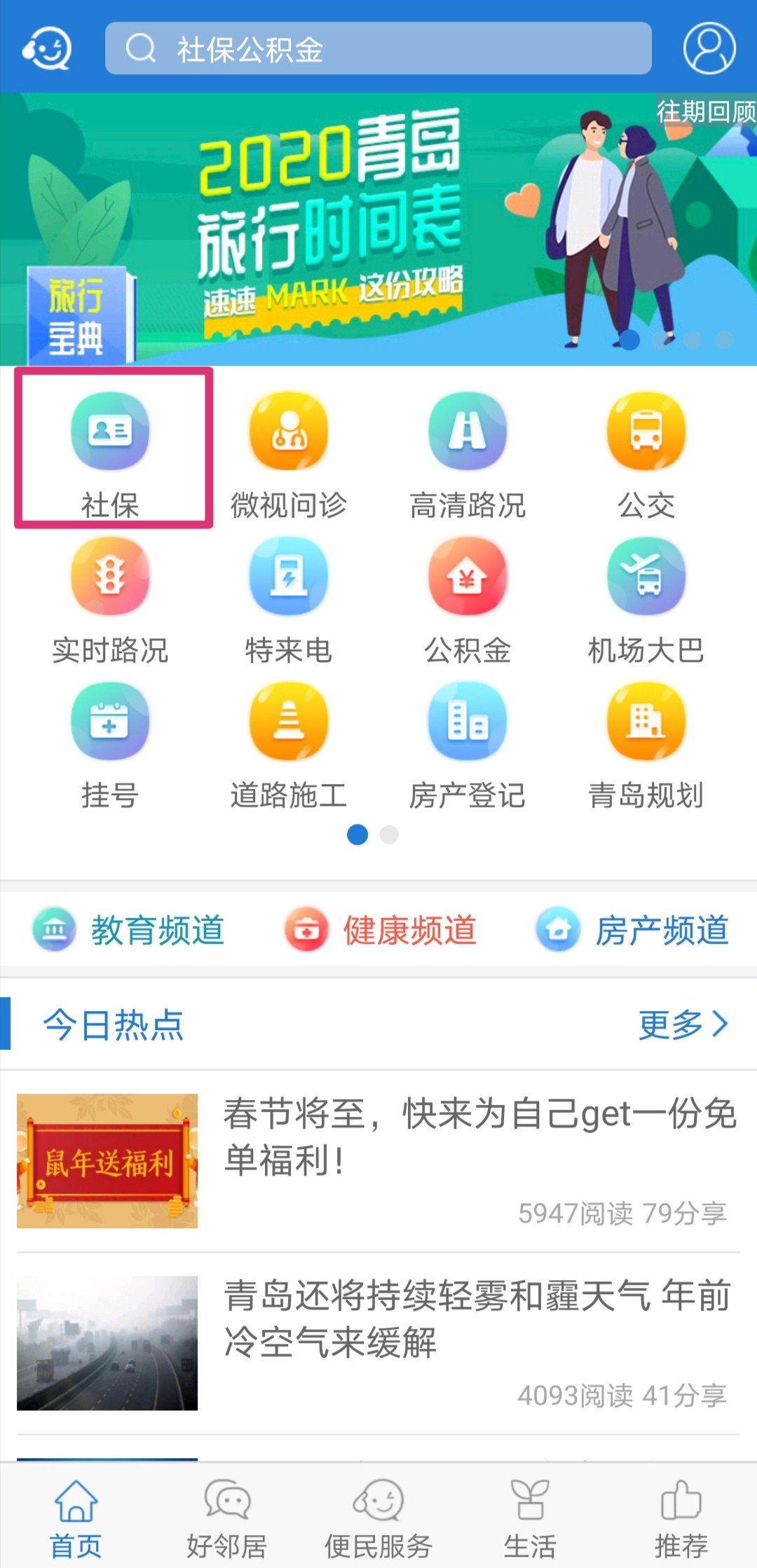Open the user profile icon
Screen dimensions: 757x1568
coord(709,48)
